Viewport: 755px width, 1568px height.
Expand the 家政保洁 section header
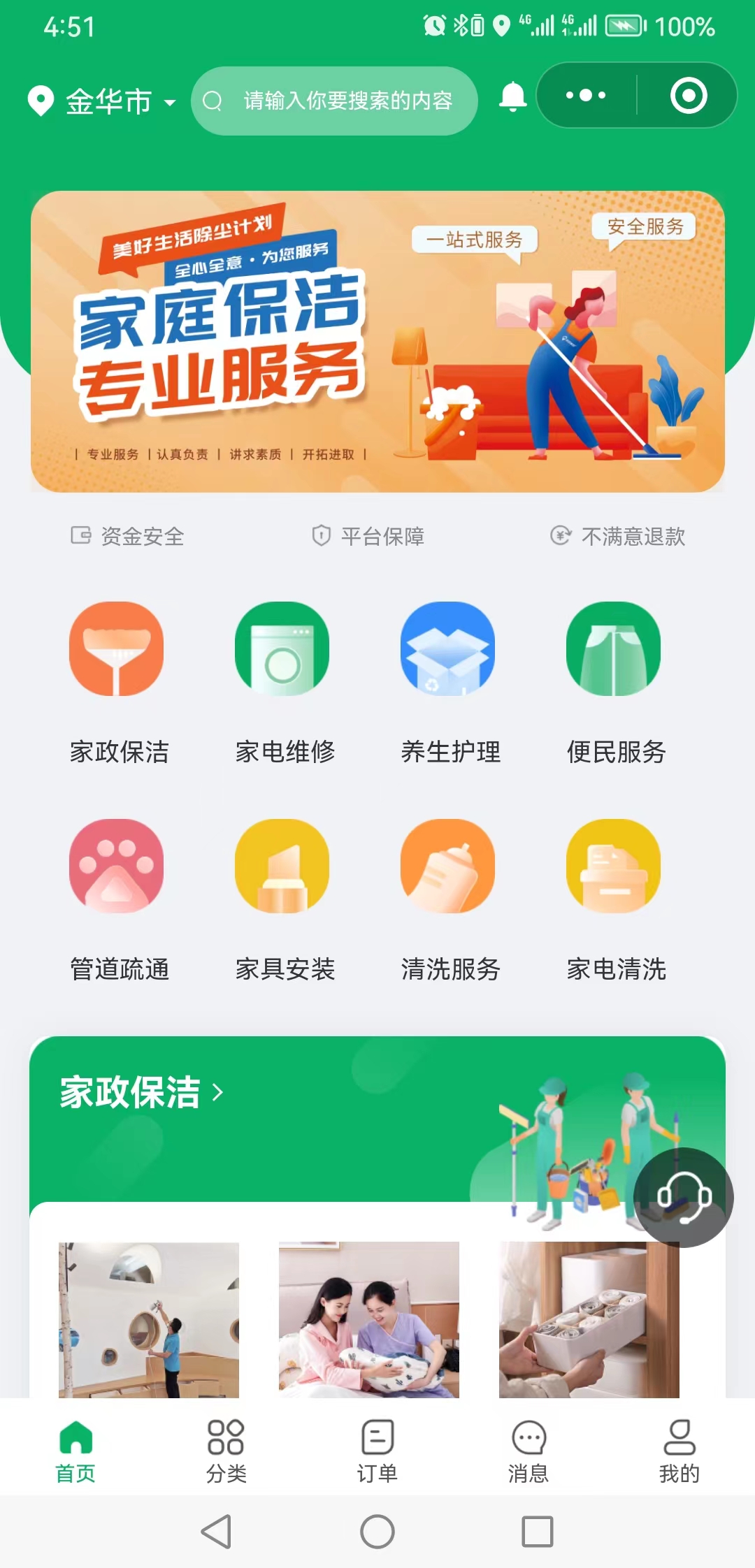pyautogui.click(x=141, y=1092)
